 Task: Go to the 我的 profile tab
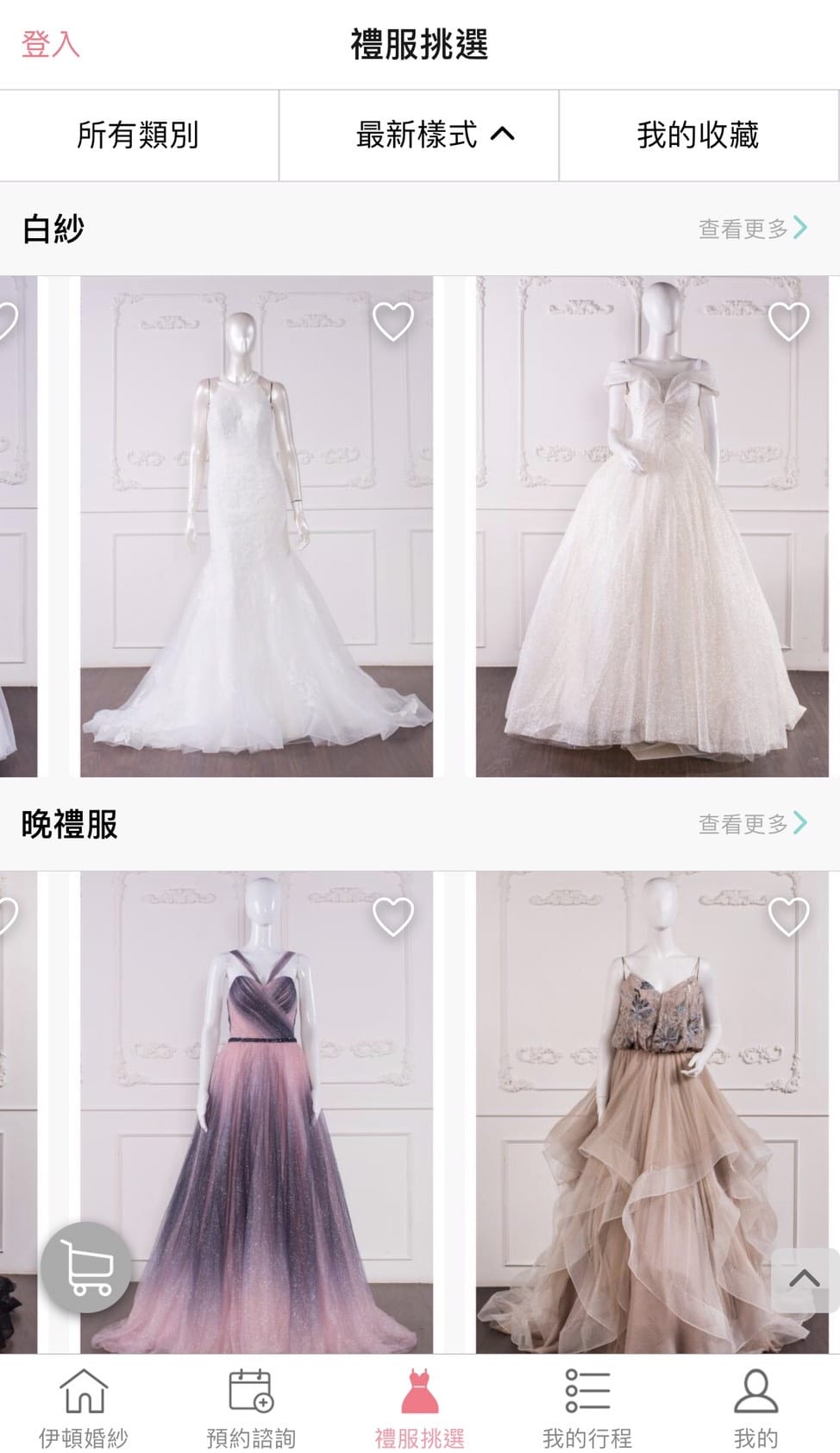pos(755,1406)
